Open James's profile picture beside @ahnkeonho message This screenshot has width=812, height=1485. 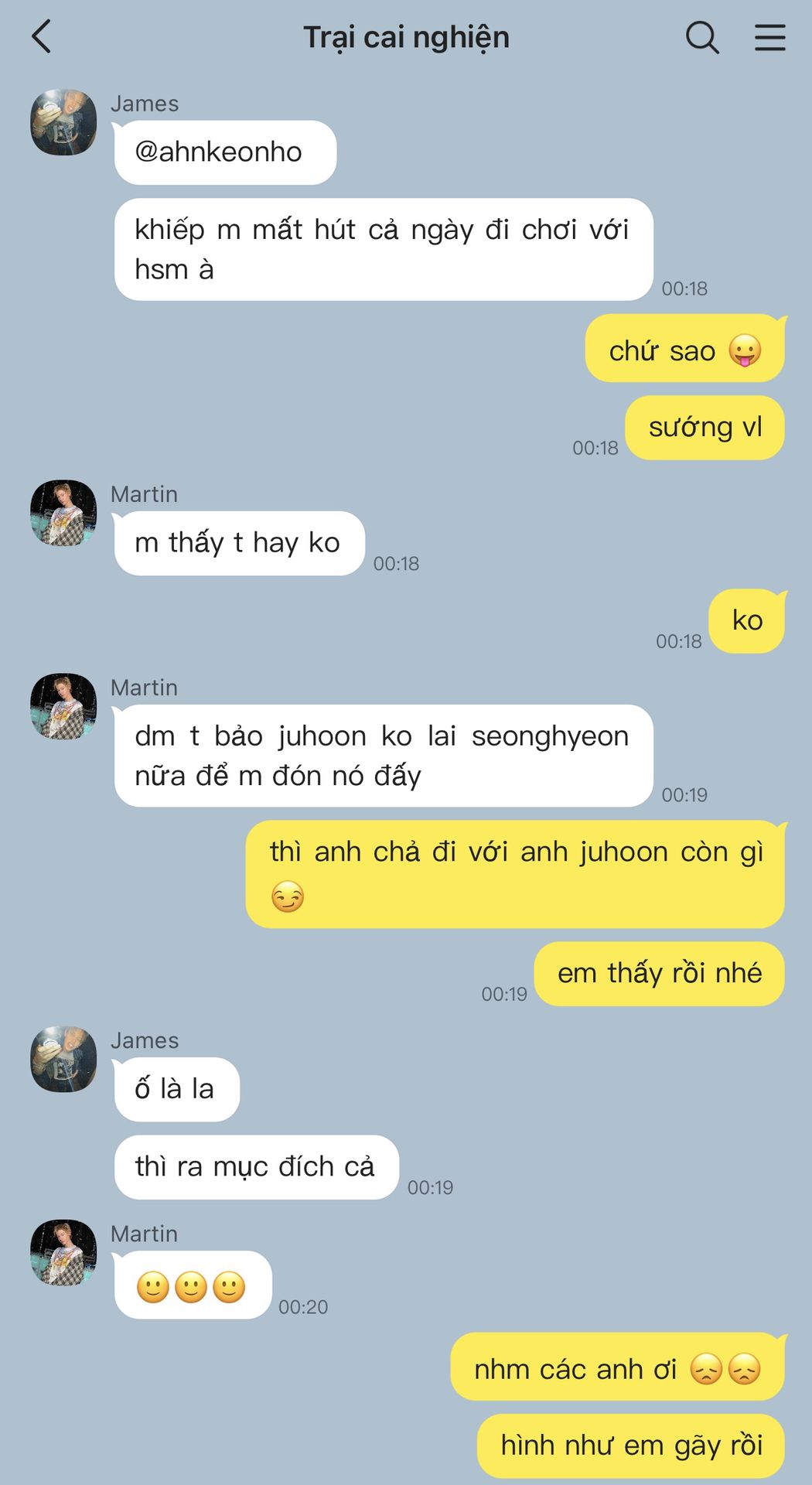click(63, 122)
